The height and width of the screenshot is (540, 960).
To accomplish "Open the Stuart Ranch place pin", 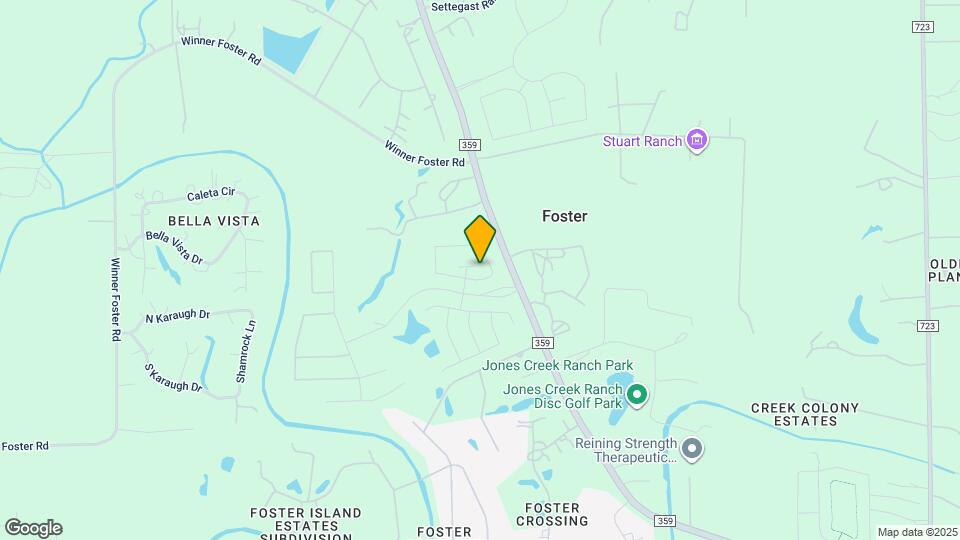I will coord(698,141).
